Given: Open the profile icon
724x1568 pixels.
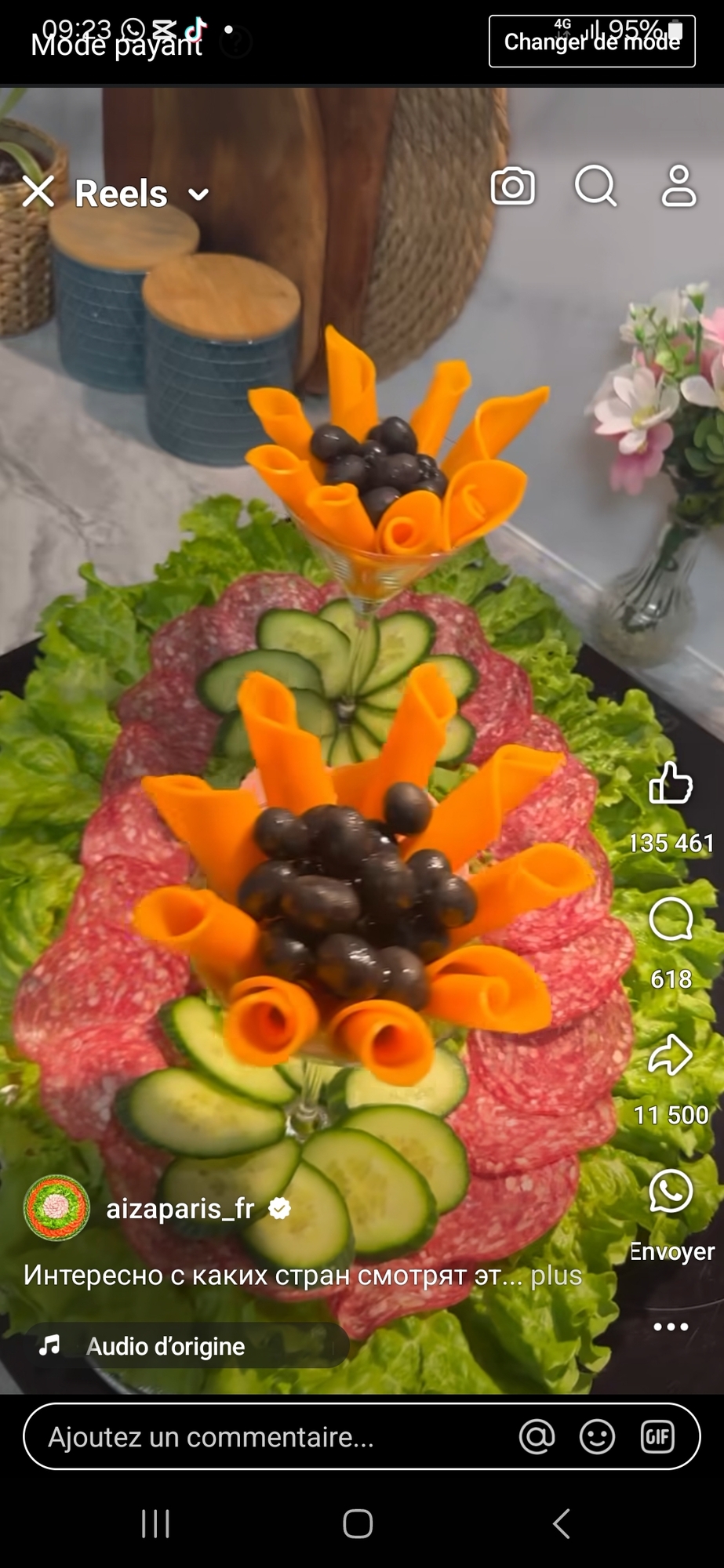Looking at the screenshot, I should 679,187.
